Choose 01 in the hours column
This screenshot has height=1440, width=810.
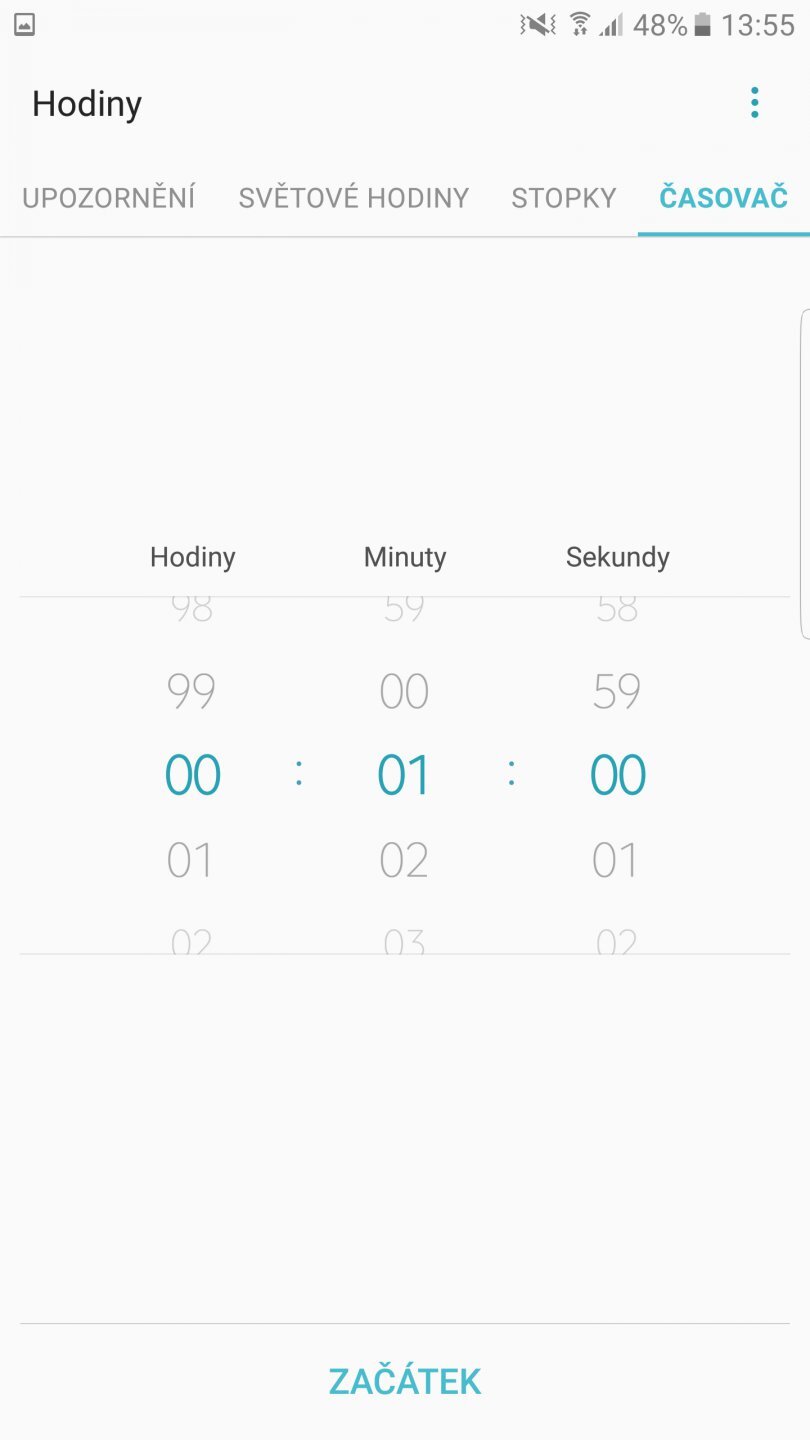pyautogui.click(x=192, y=860)
